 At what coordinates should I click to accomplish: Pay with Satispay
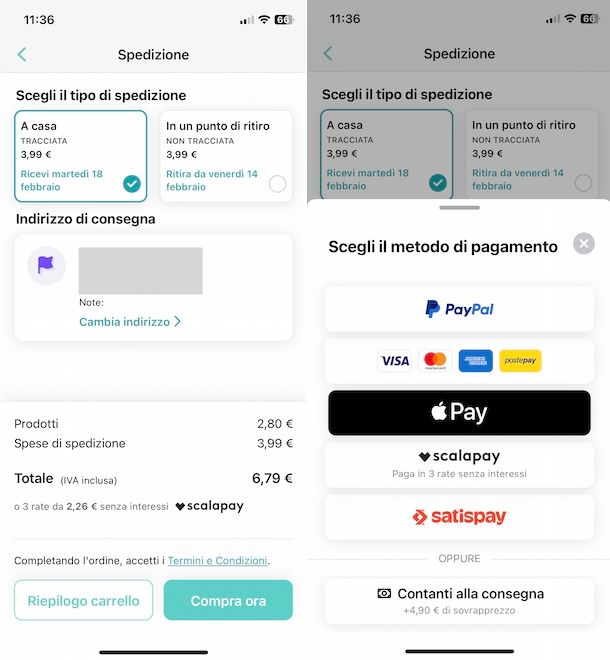tap(459, 517)
